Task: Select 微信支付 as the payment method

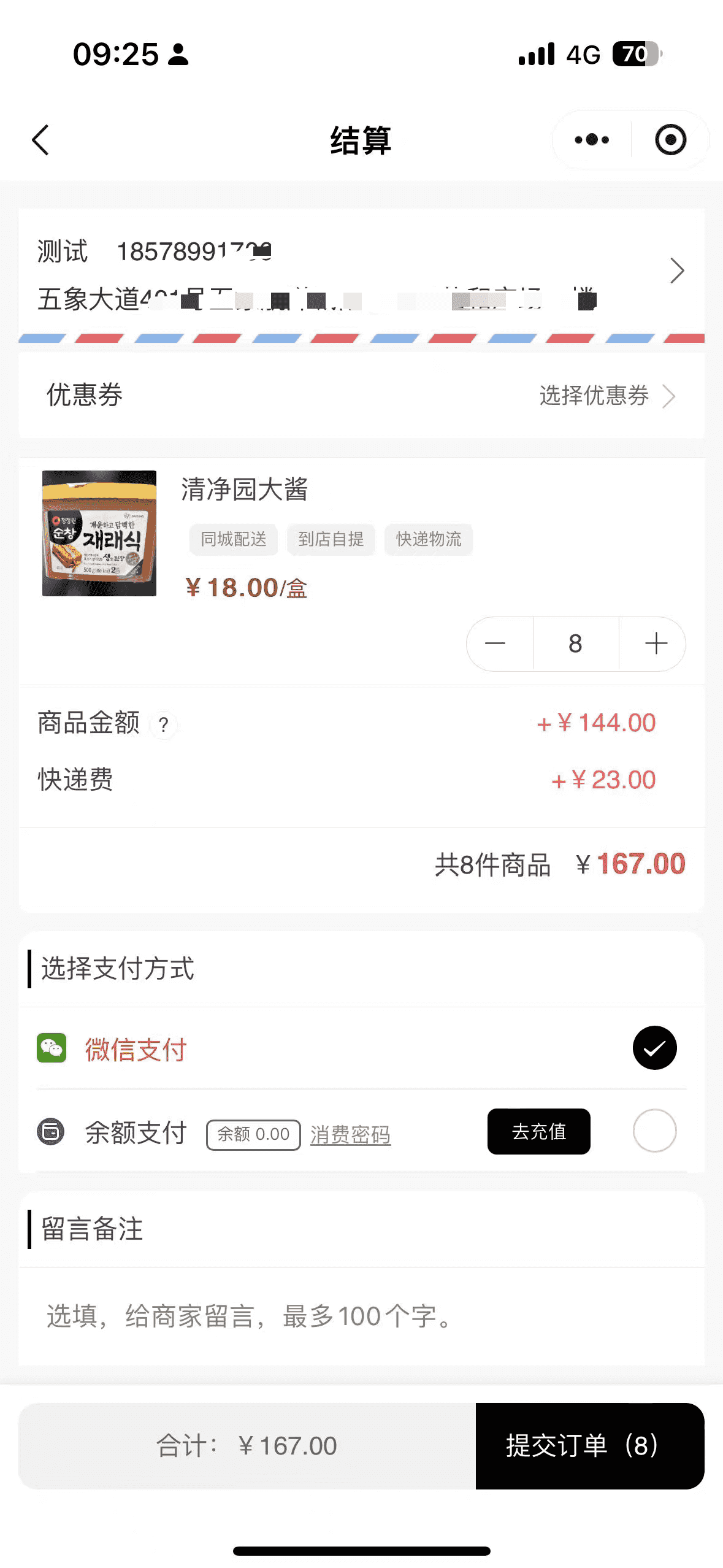Action: (654, 1048)
